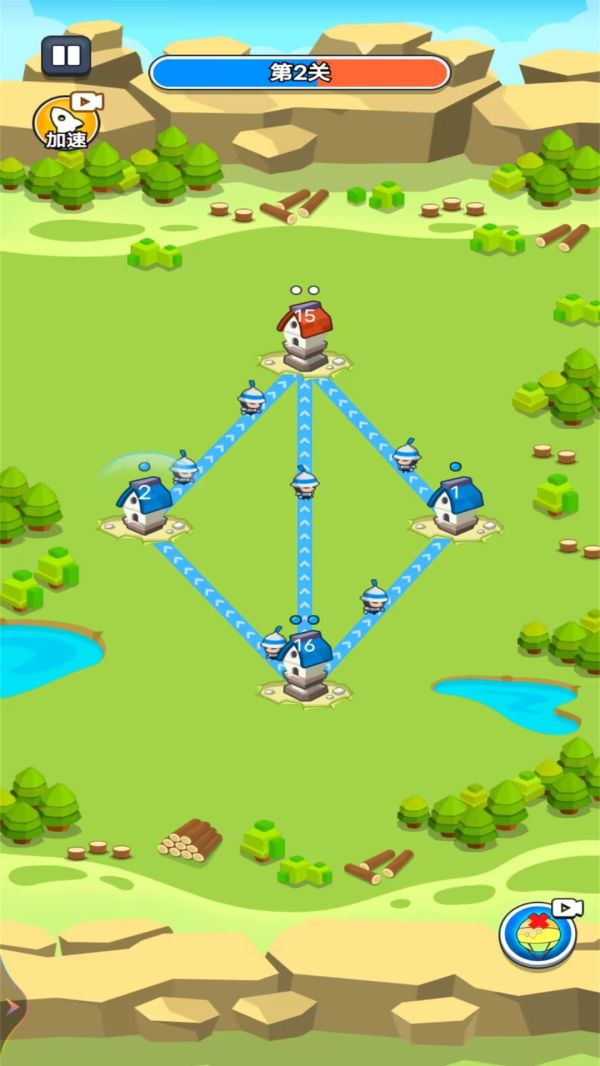This screenshot has width=600, height=1066.
Task: Pause the game
Action: [66, 55]
